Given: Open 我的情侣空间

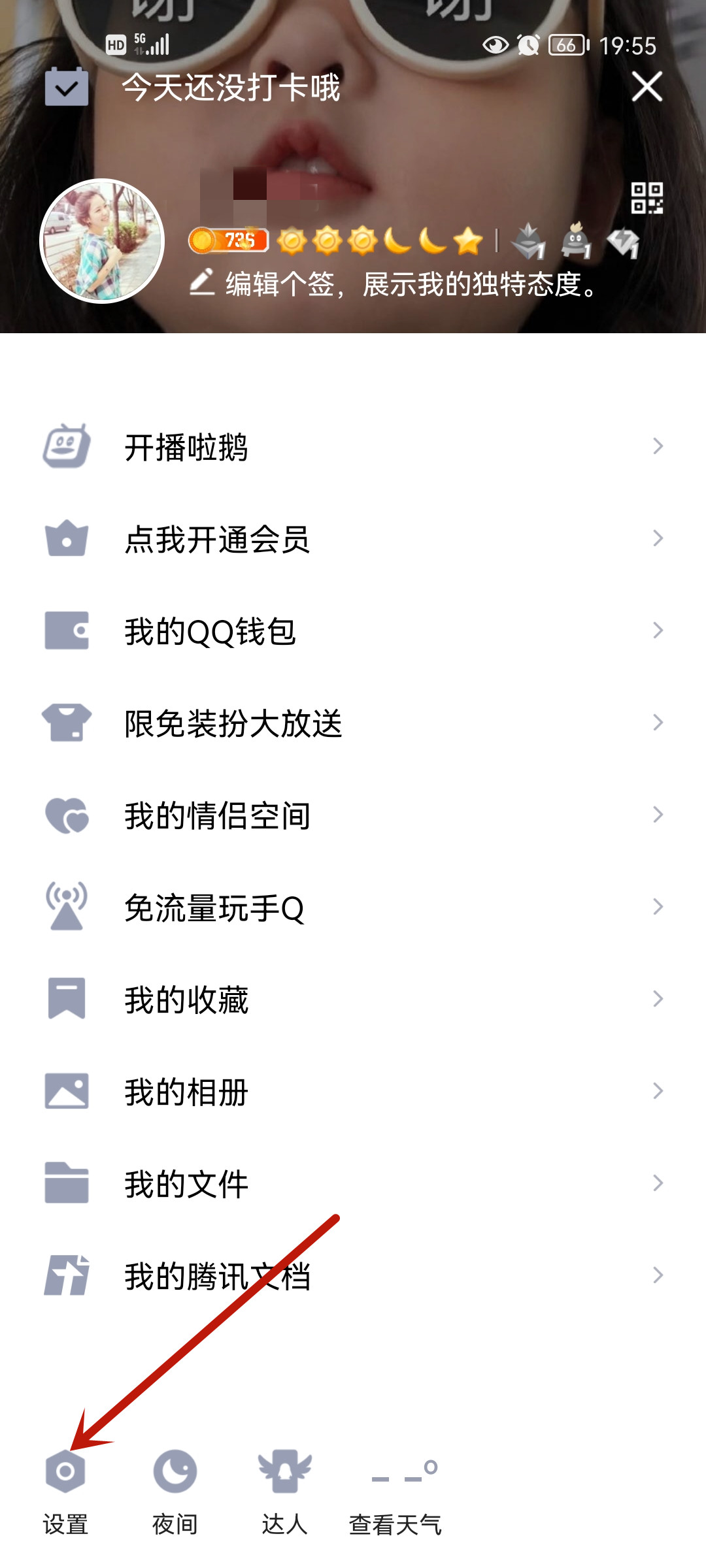Looking at the screenshot, I should pyautogui.click(x=353, y=815).
